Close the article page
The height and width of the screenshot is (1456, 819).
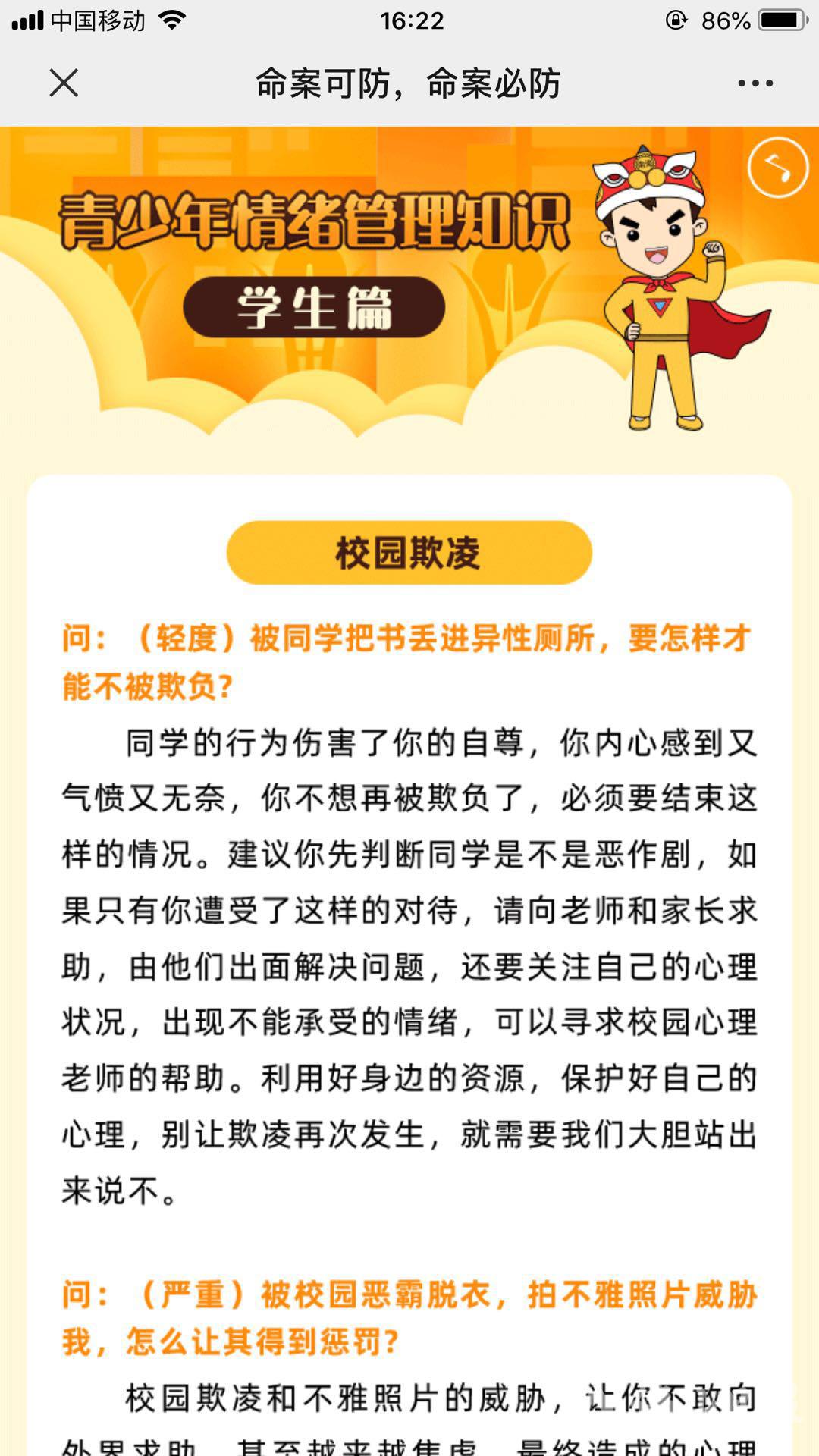[64, 83]
